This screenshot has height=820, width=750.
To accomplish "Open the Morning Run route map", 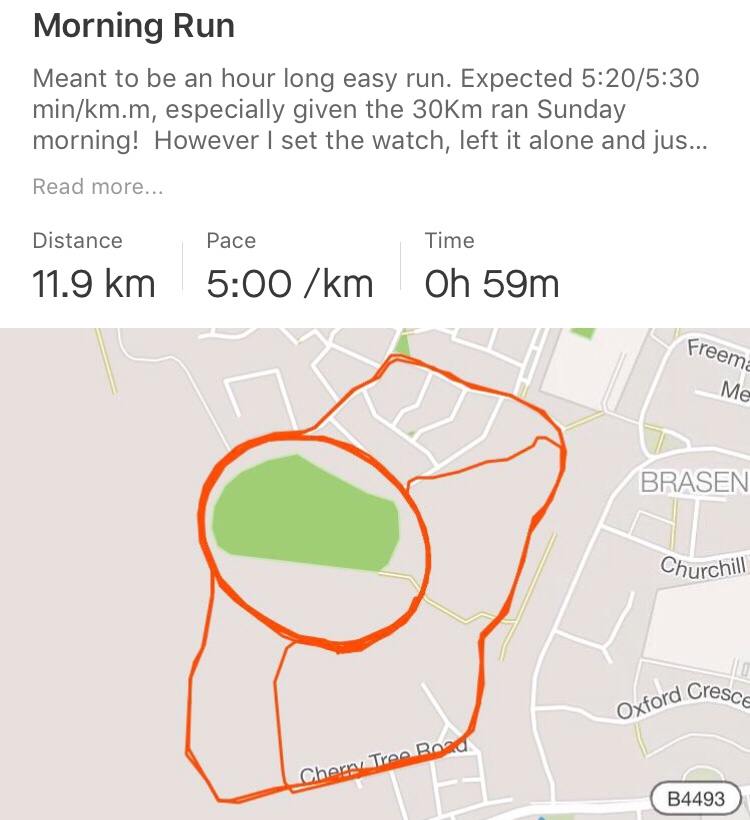I will 375,573.
